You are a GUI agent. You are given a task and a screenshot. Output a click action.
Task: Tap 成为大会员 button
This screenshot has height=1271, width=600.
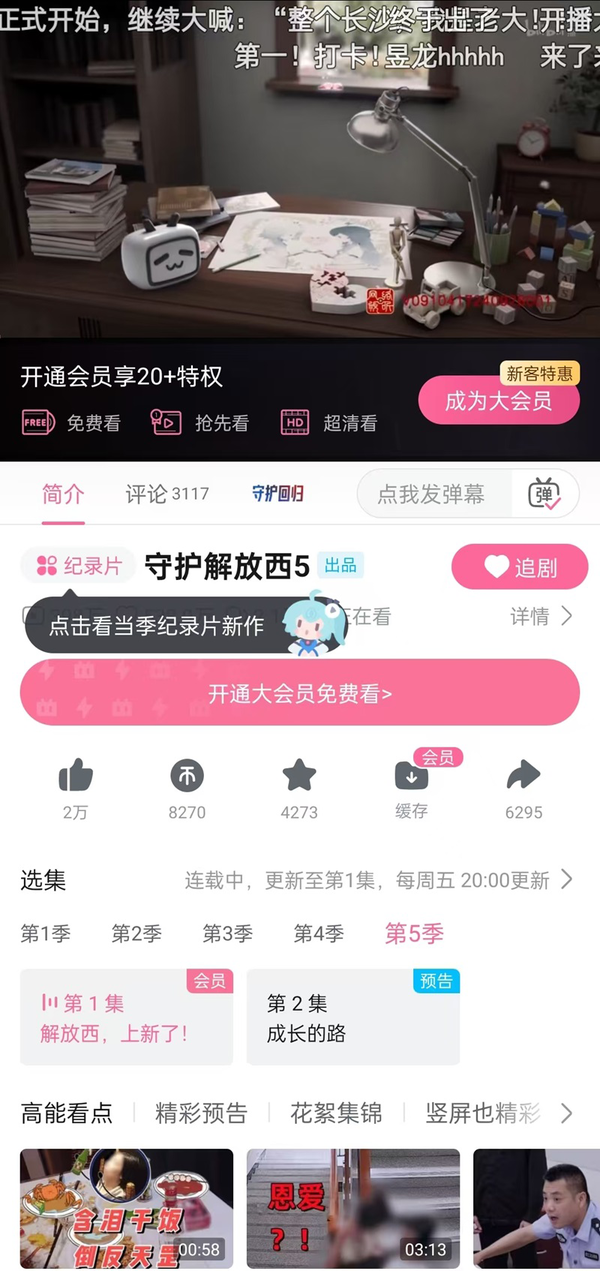[498, 401]
